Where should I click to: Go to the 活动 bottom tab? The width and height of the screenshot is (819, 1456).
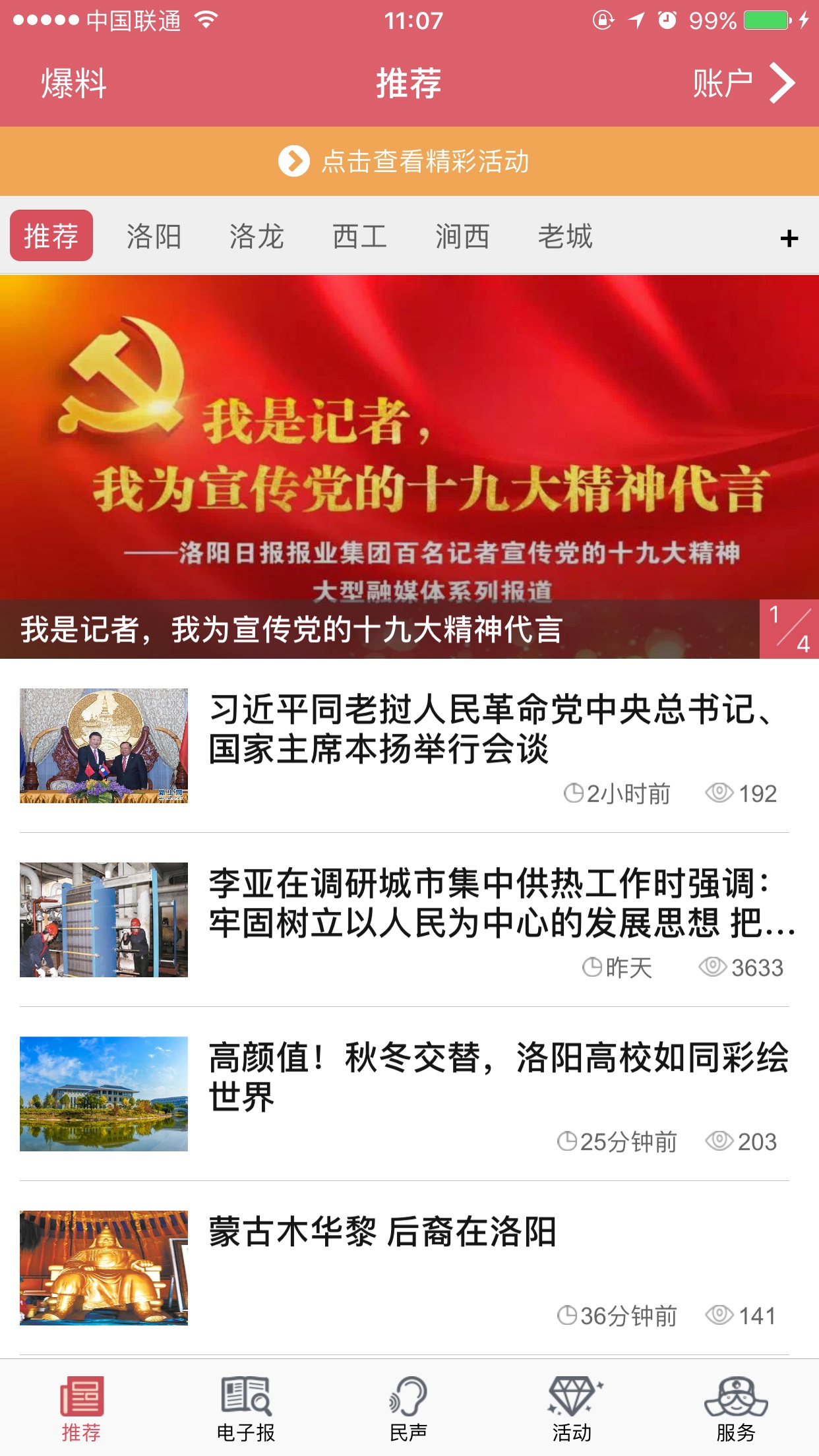coord(572,1409)
